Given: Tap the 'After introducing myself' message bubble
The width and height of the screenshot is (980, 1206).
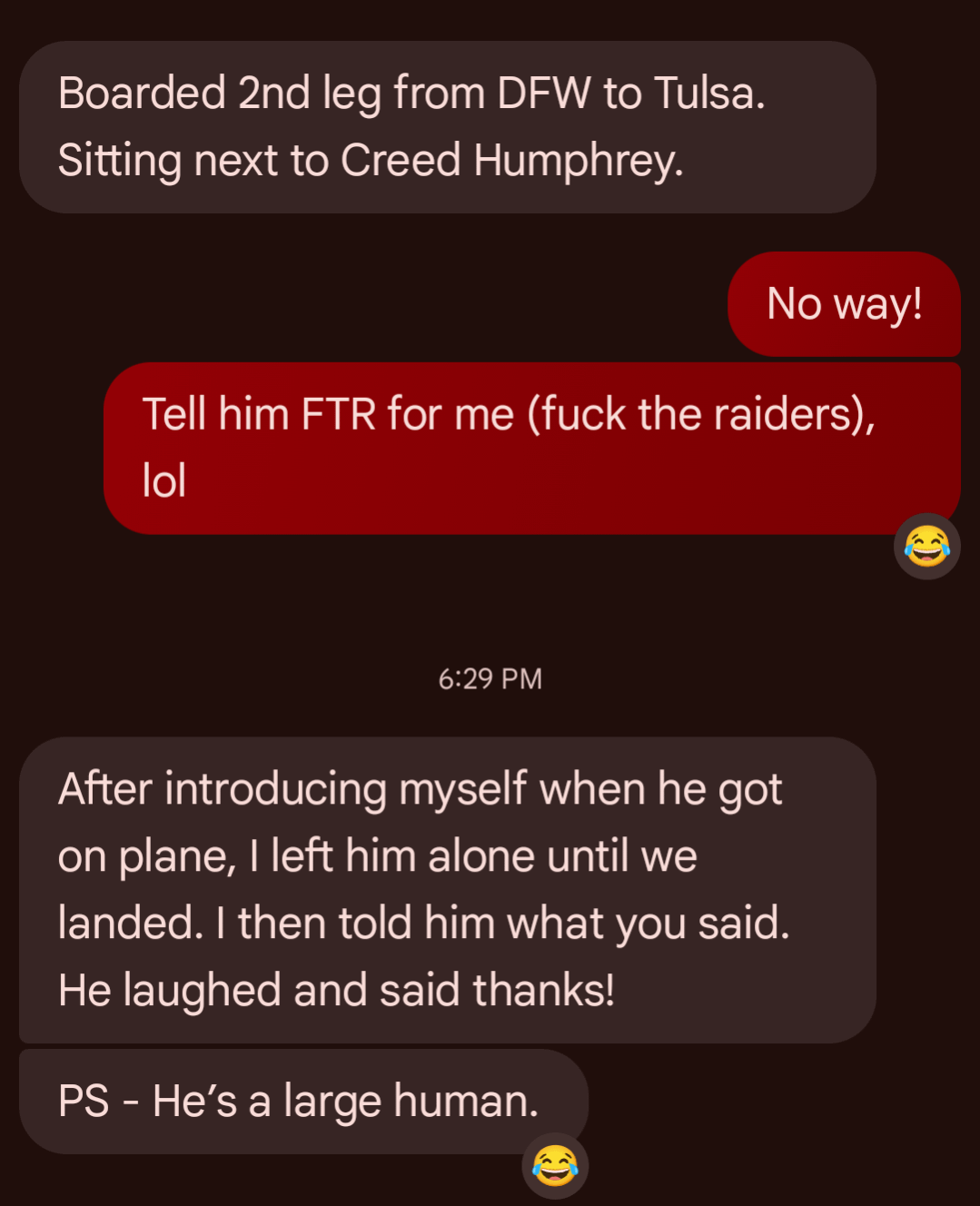Looking at the screenshot, I should point(447,890).
